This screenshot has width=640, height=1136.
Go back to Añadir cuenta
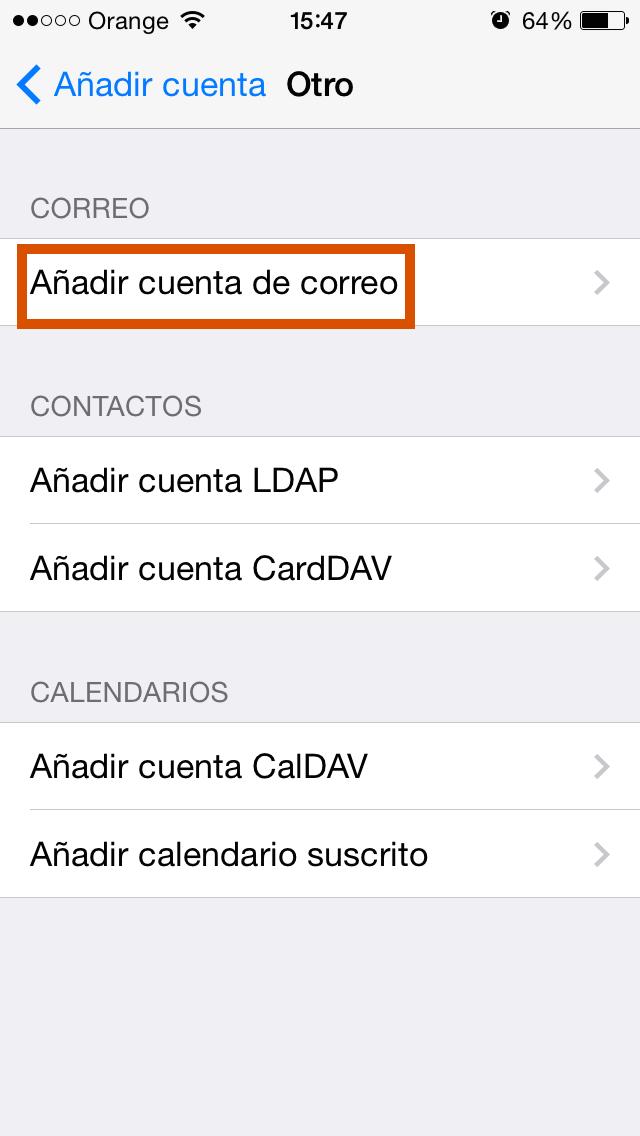(142, 85)
